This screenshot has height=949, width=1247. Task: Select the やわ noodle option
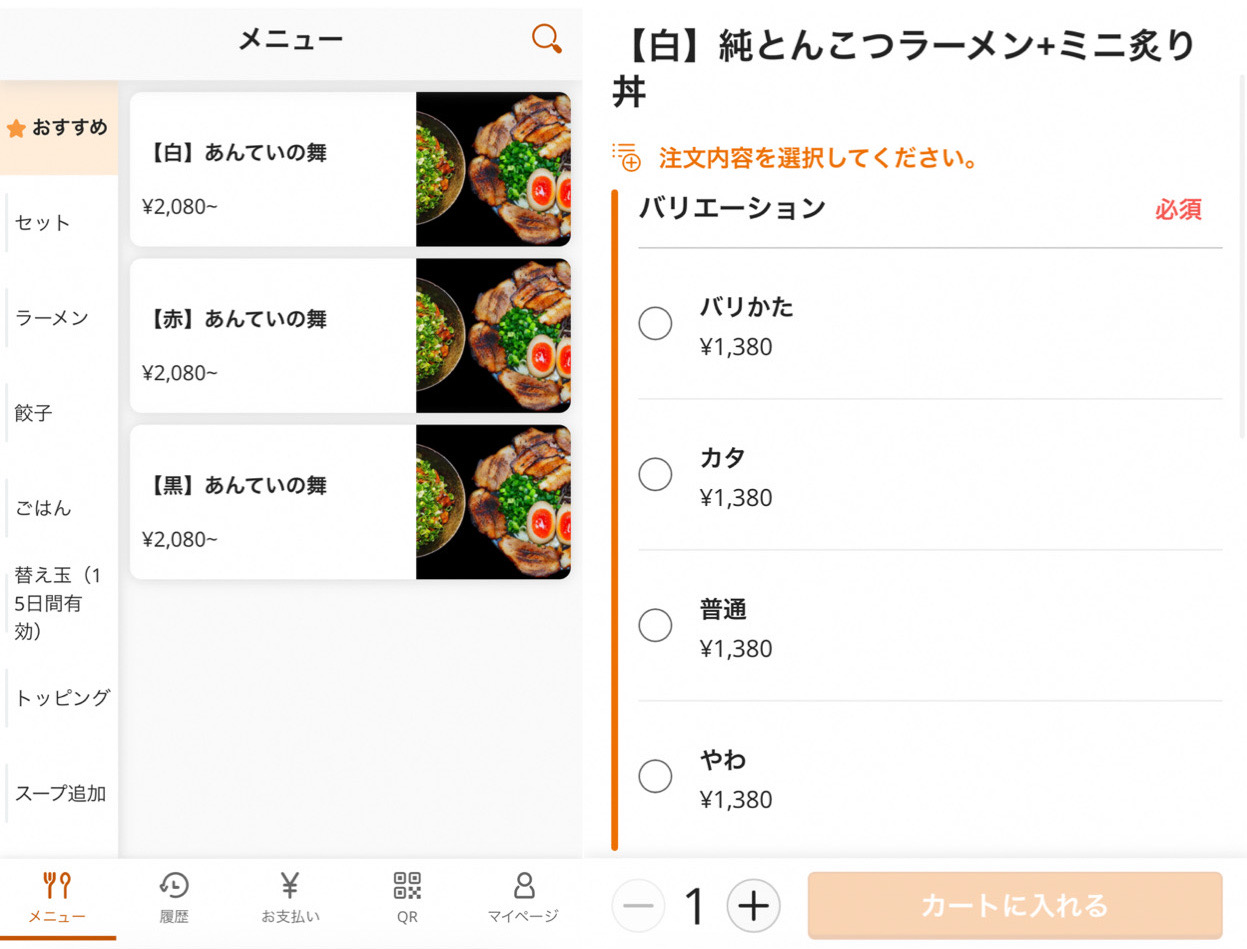(x=655, y=776)
